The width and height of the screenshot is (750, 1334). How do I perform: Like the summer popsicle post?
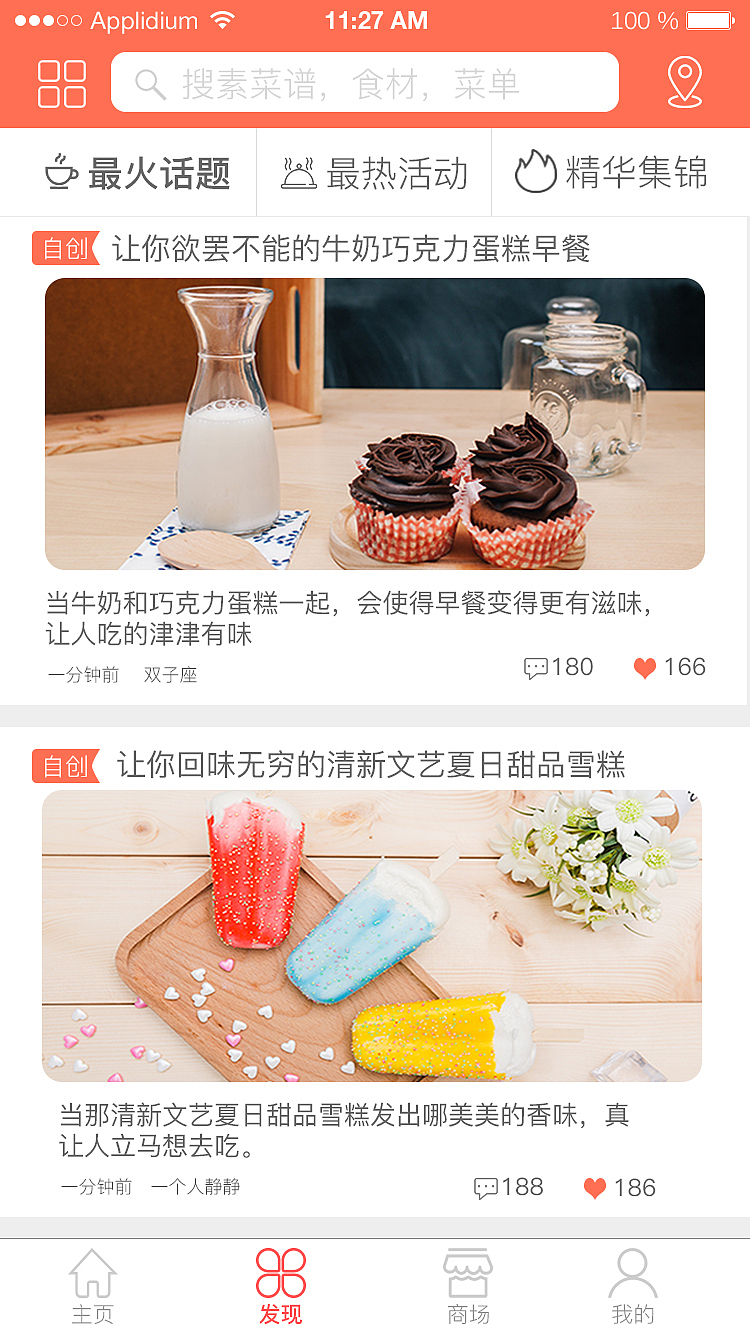595,1188
